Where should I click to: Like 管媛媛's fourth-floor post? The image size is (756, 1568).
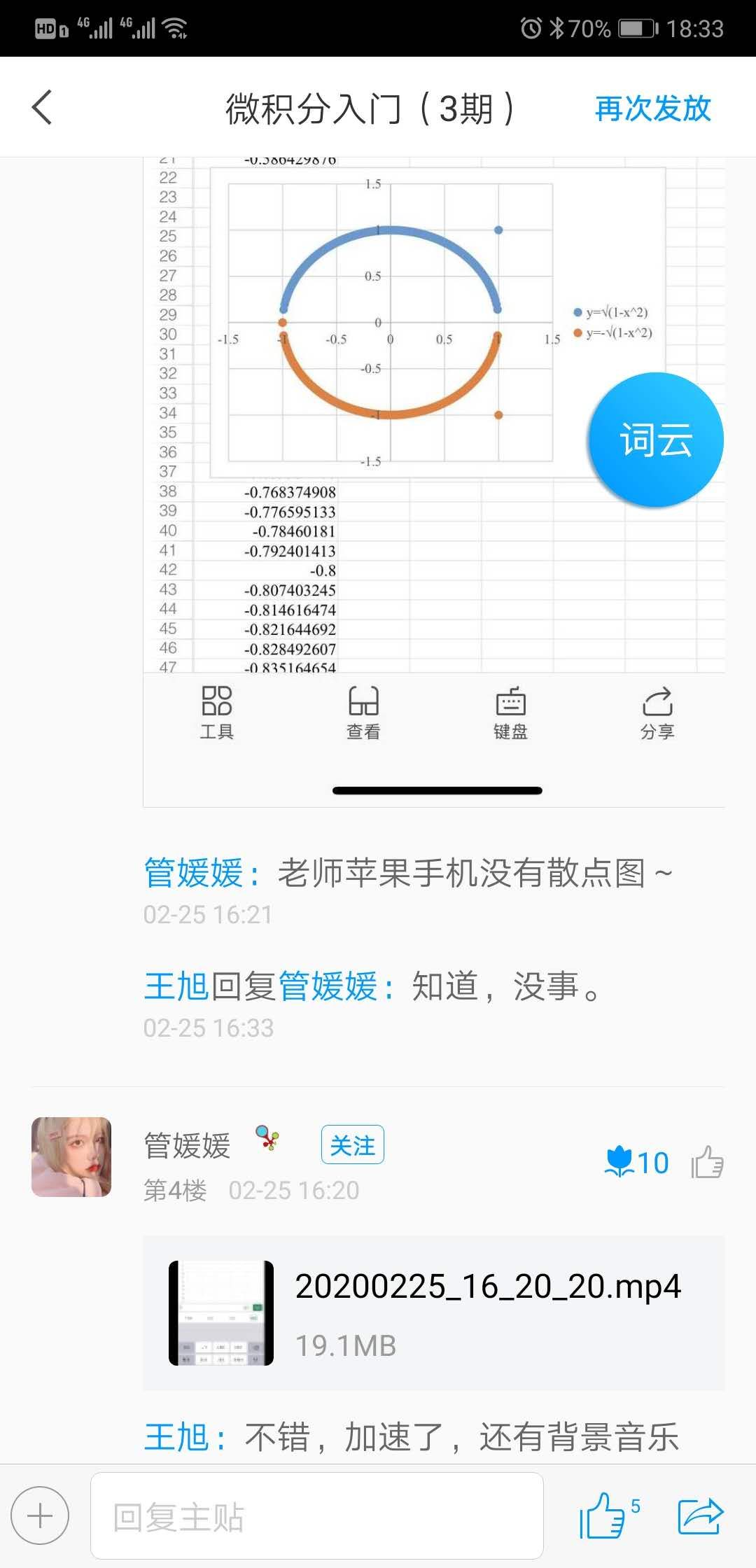pyautogui.click(x=707, y=1163)
